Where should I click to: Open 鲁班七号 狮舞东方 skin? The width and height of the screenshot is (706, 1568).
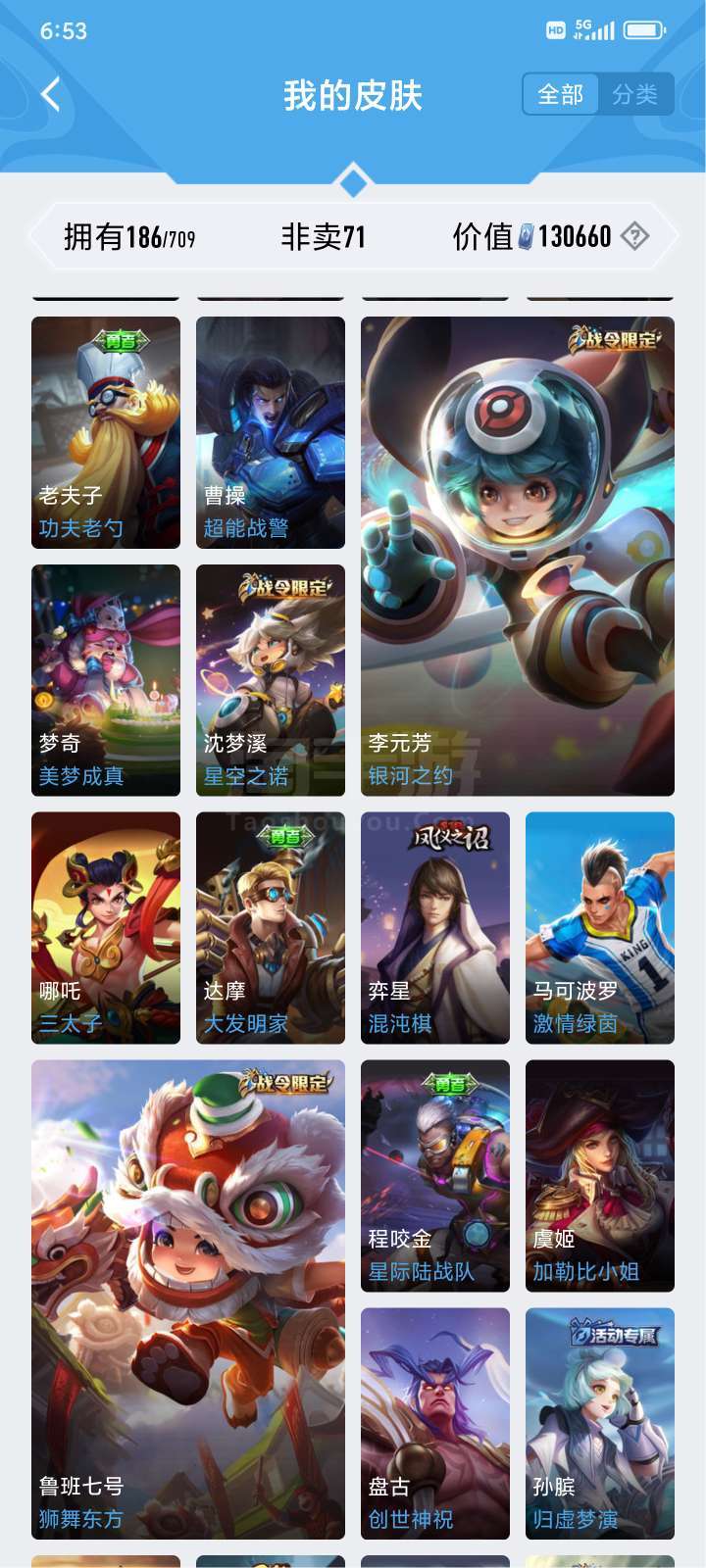click(188, 1299)
